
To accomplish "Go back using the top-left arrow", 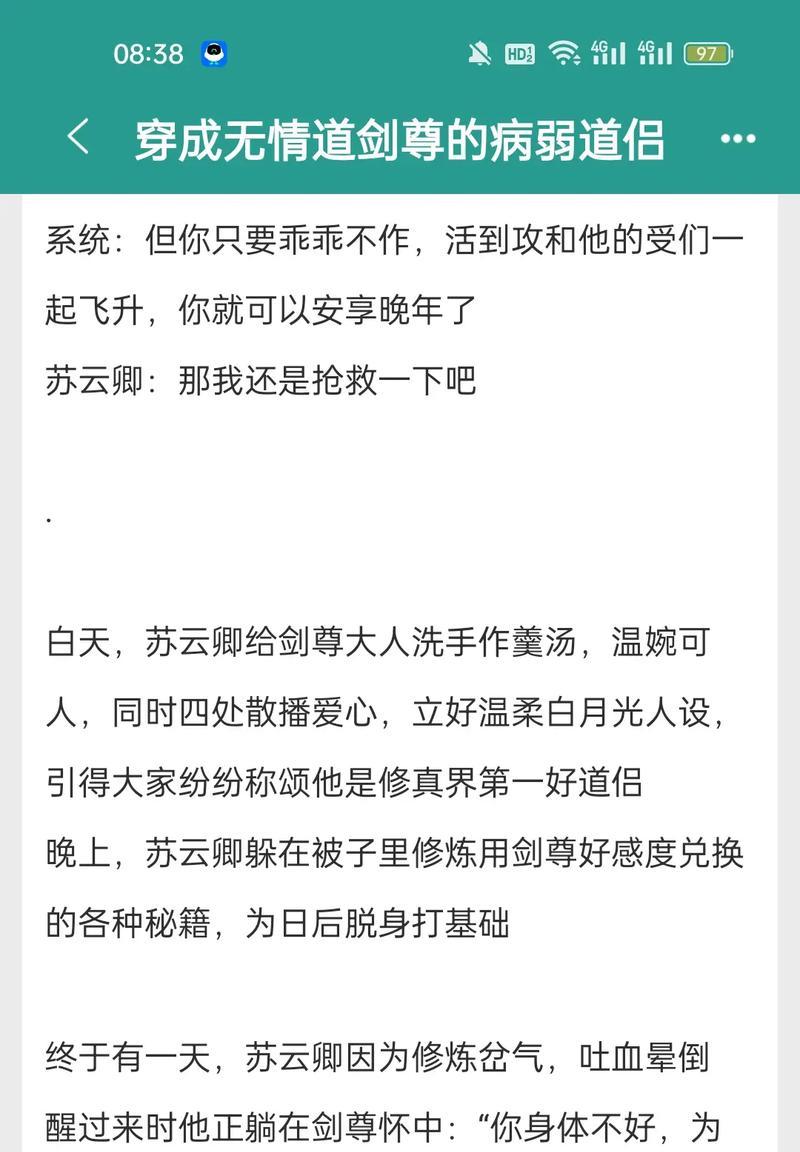I will pyautogui.click(x=78, y=137).
